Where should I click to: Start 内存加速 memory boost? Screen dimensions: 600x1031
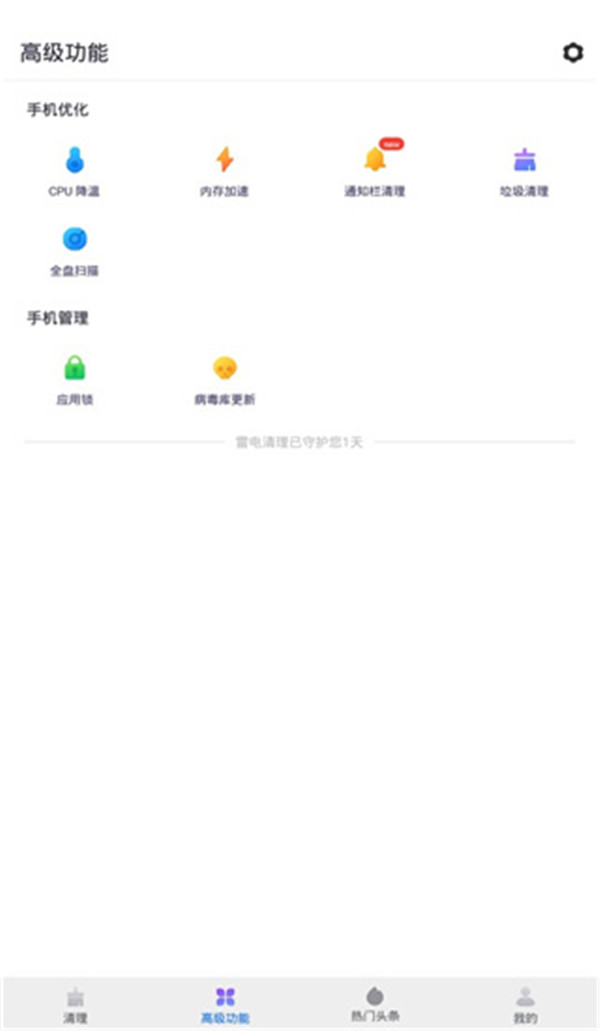click(x=224, y=170)
